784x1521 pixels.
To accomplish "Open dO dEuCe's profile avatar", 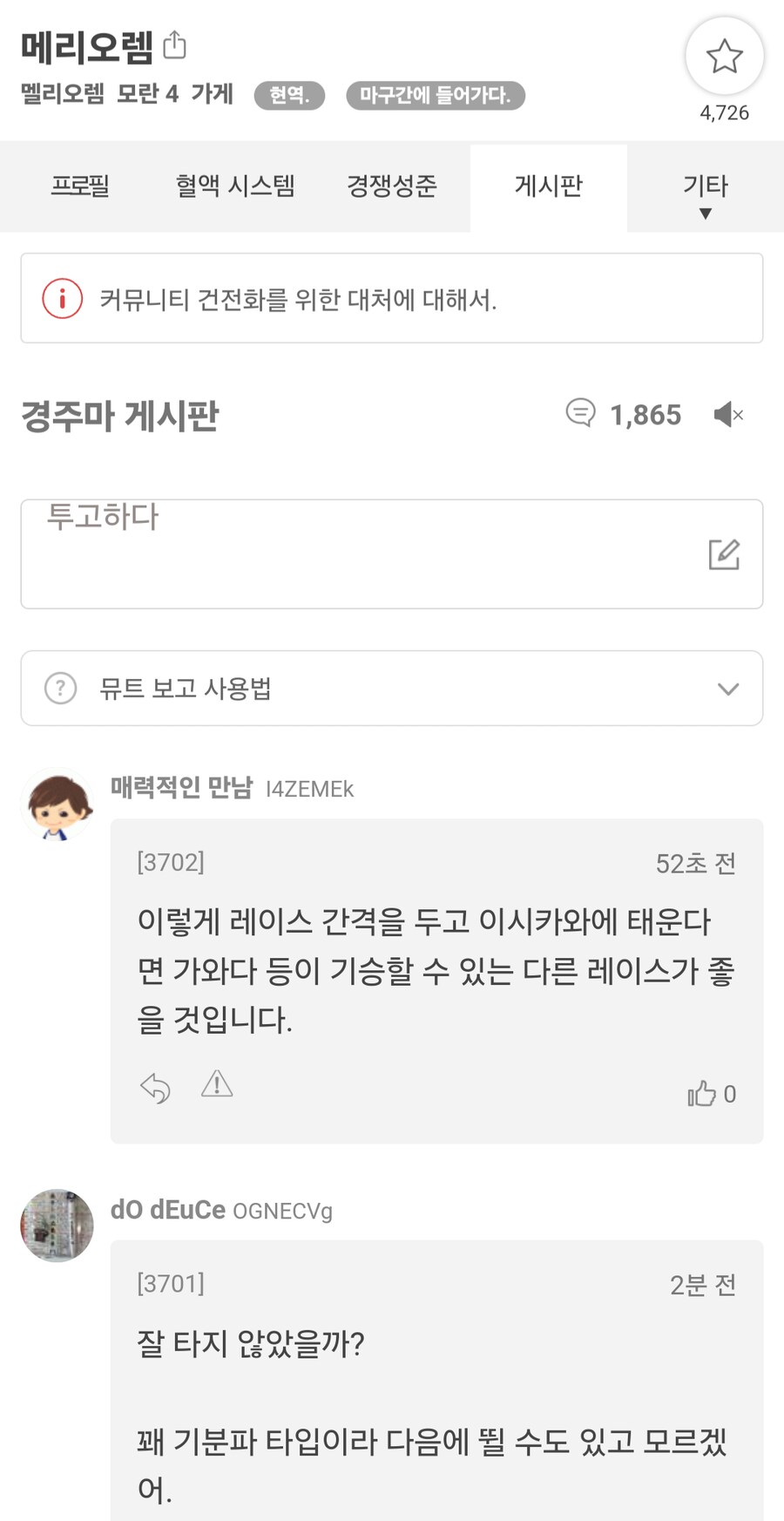I will [57, 1226].
